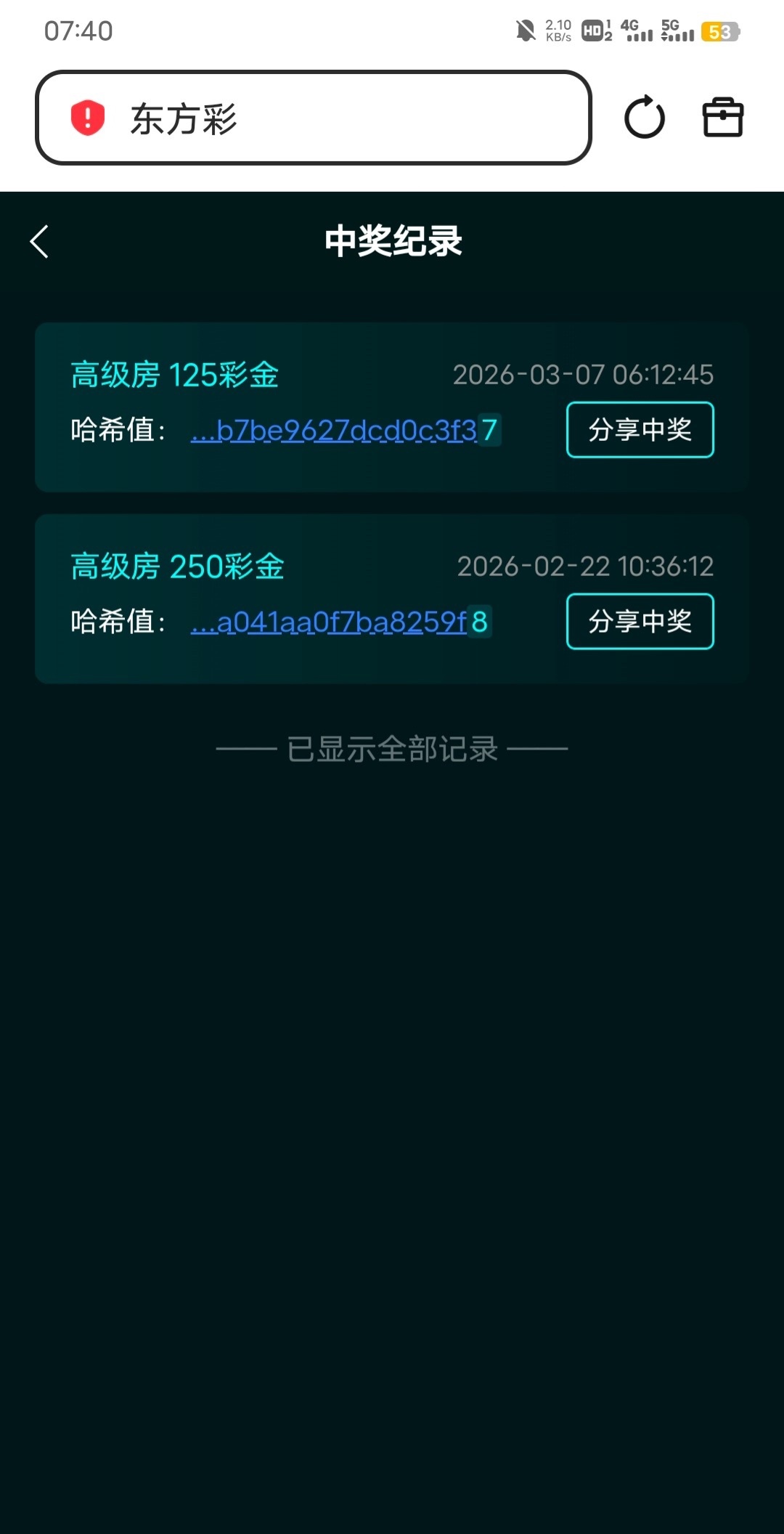Tap the red security warning shield
784x1534 pixels.
[x=88, y=118]
